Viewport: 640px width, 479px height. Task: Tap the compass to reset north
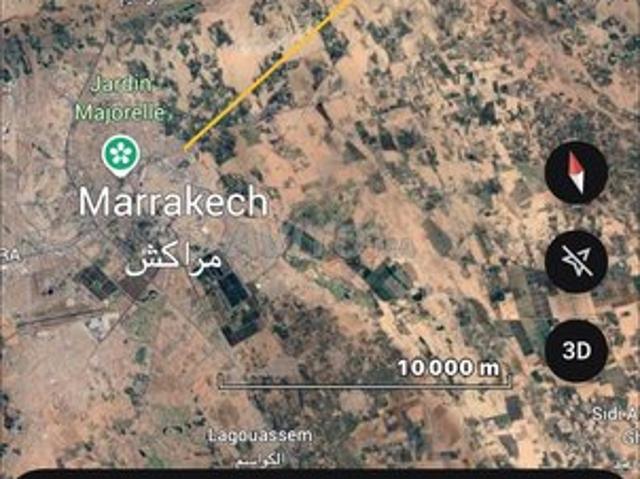[x=576, y=173]
